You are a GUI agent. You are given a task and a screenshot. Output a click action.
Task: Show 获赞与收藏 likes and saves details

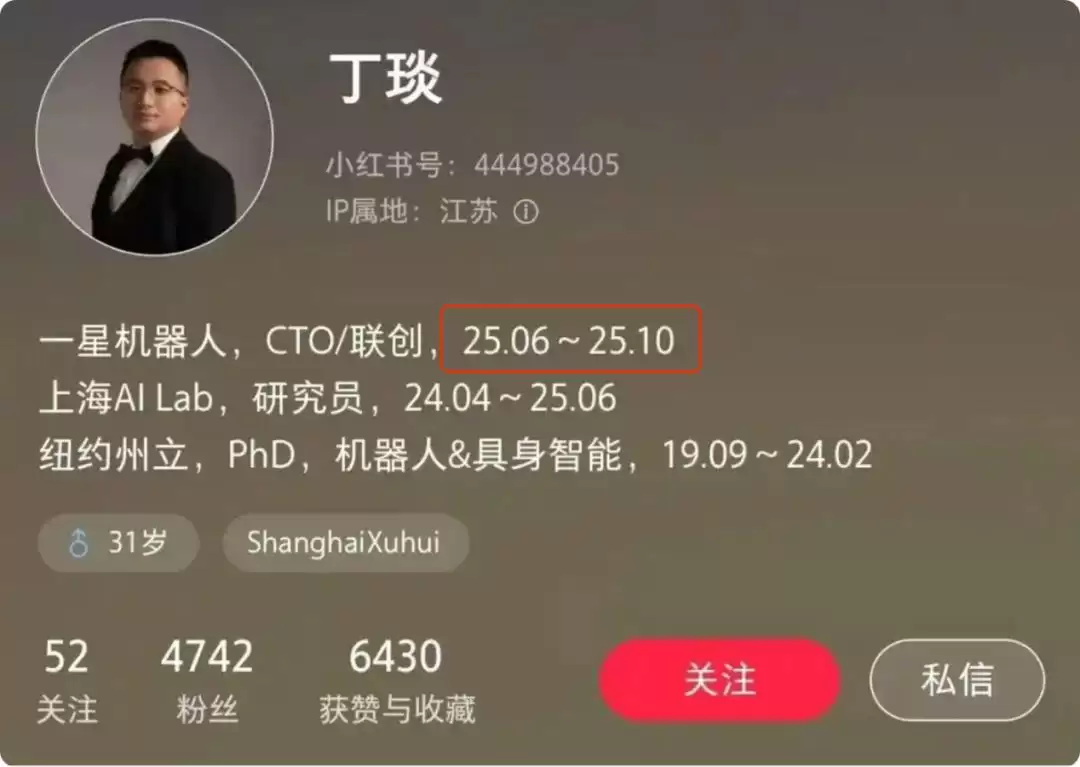click(396, 682)
